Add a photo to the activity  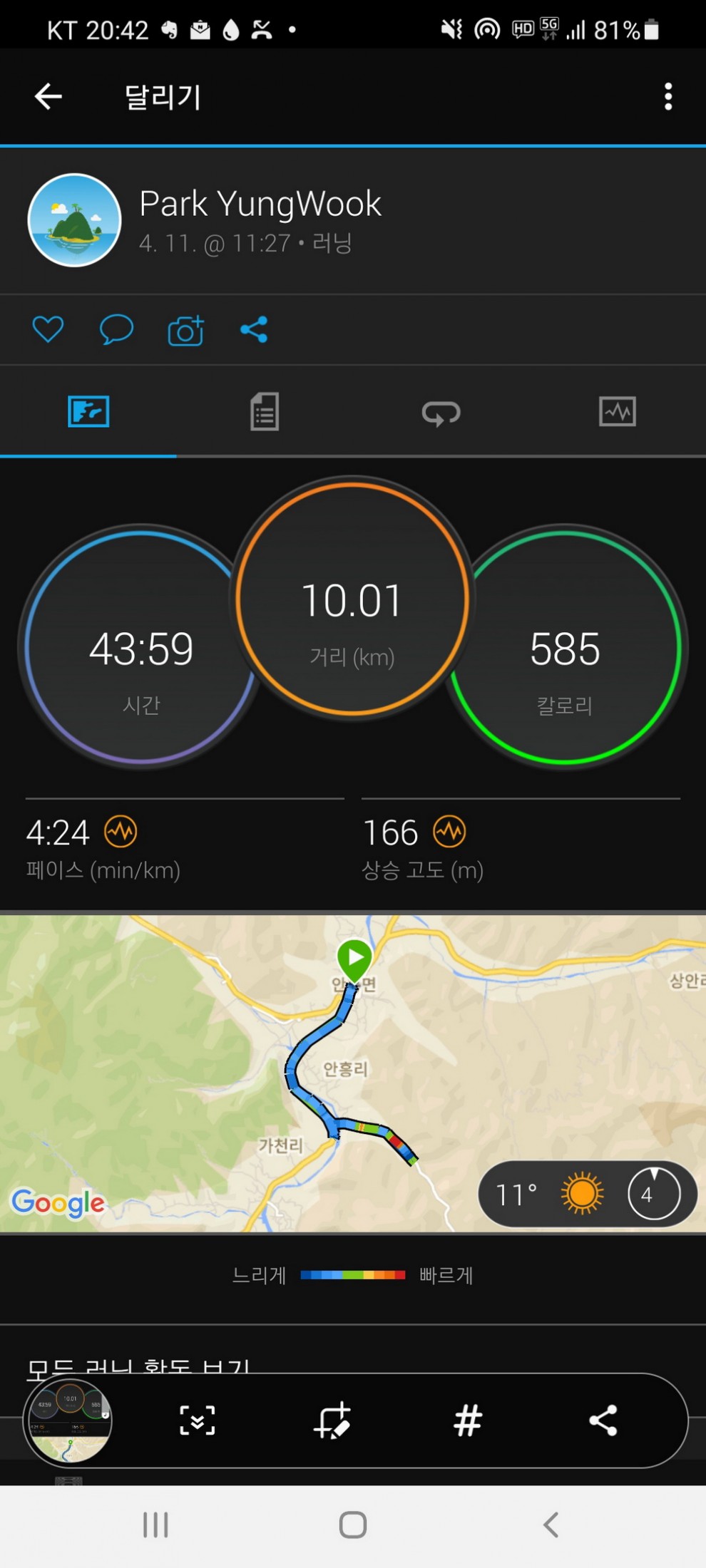(185, 331)
